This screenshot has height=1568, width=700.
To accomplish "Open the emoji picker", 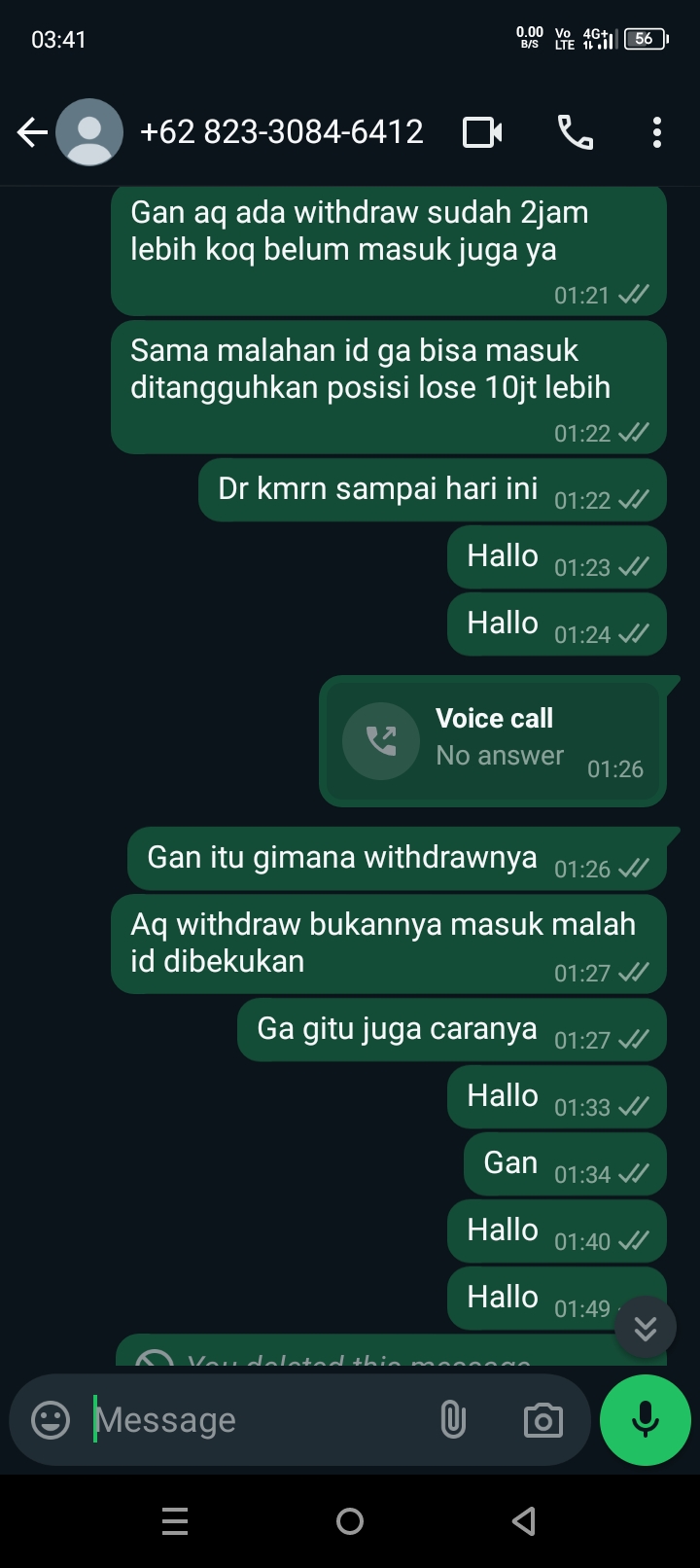I will 51,1420.
